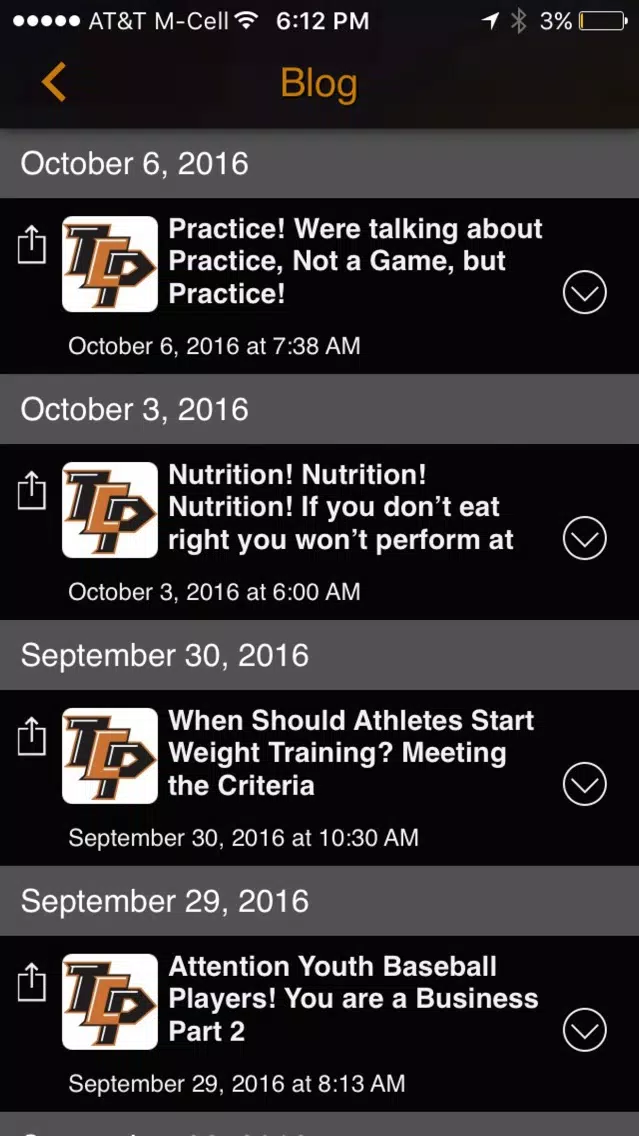639x1136 pixels.
Task: Share the 'Practice! Were talking about Practice' post
Action: tap(31, 246)
